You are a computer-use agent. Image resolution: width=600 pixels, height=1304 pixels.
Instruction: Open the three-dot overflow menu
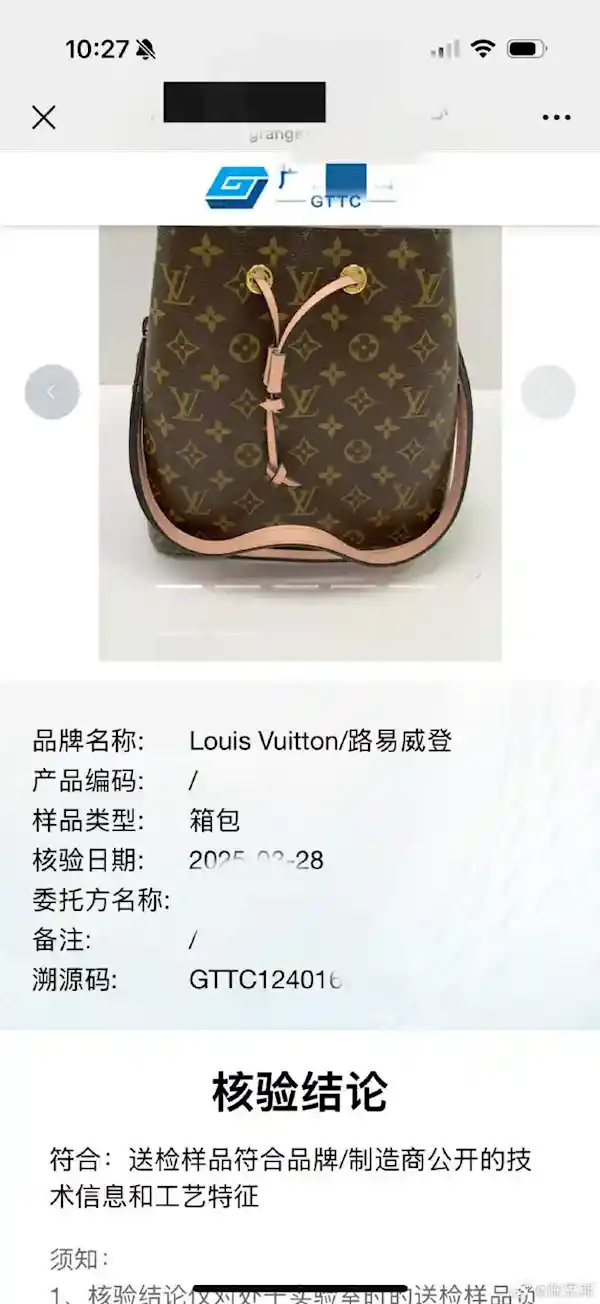pyautogui.click(x=556, y=118)
